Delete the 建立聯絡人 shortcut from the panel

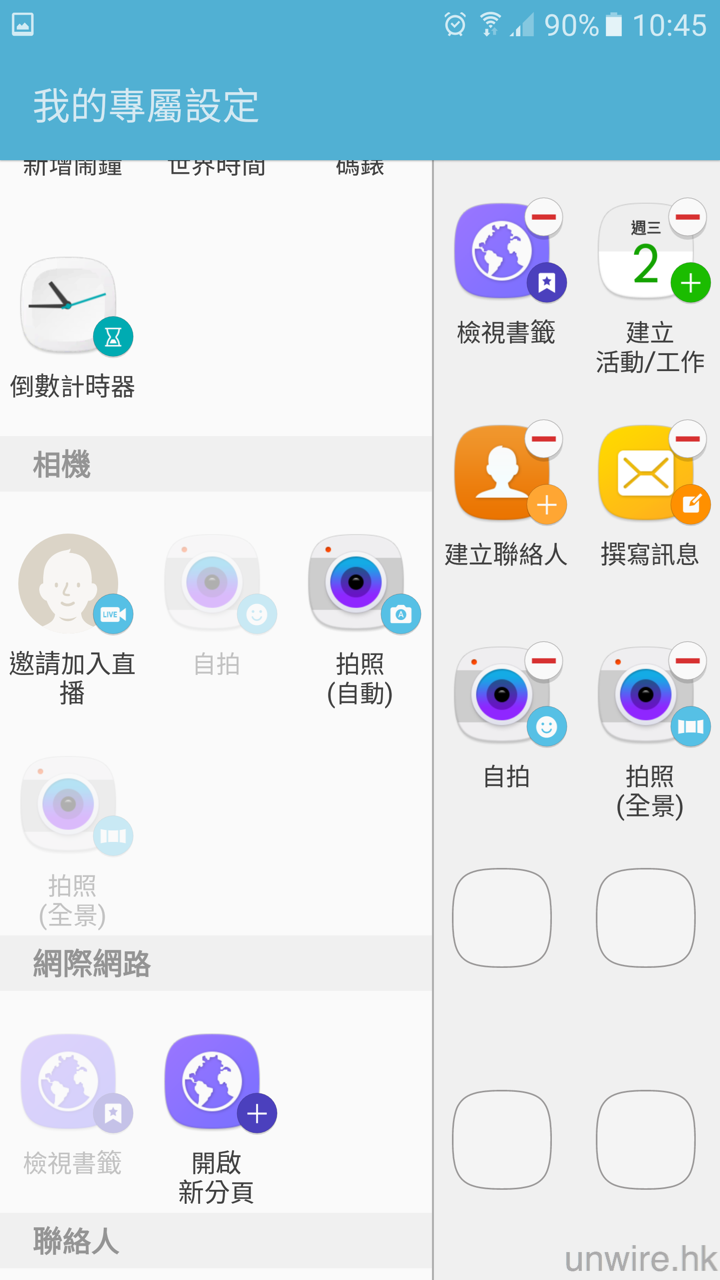click(544, 439)
